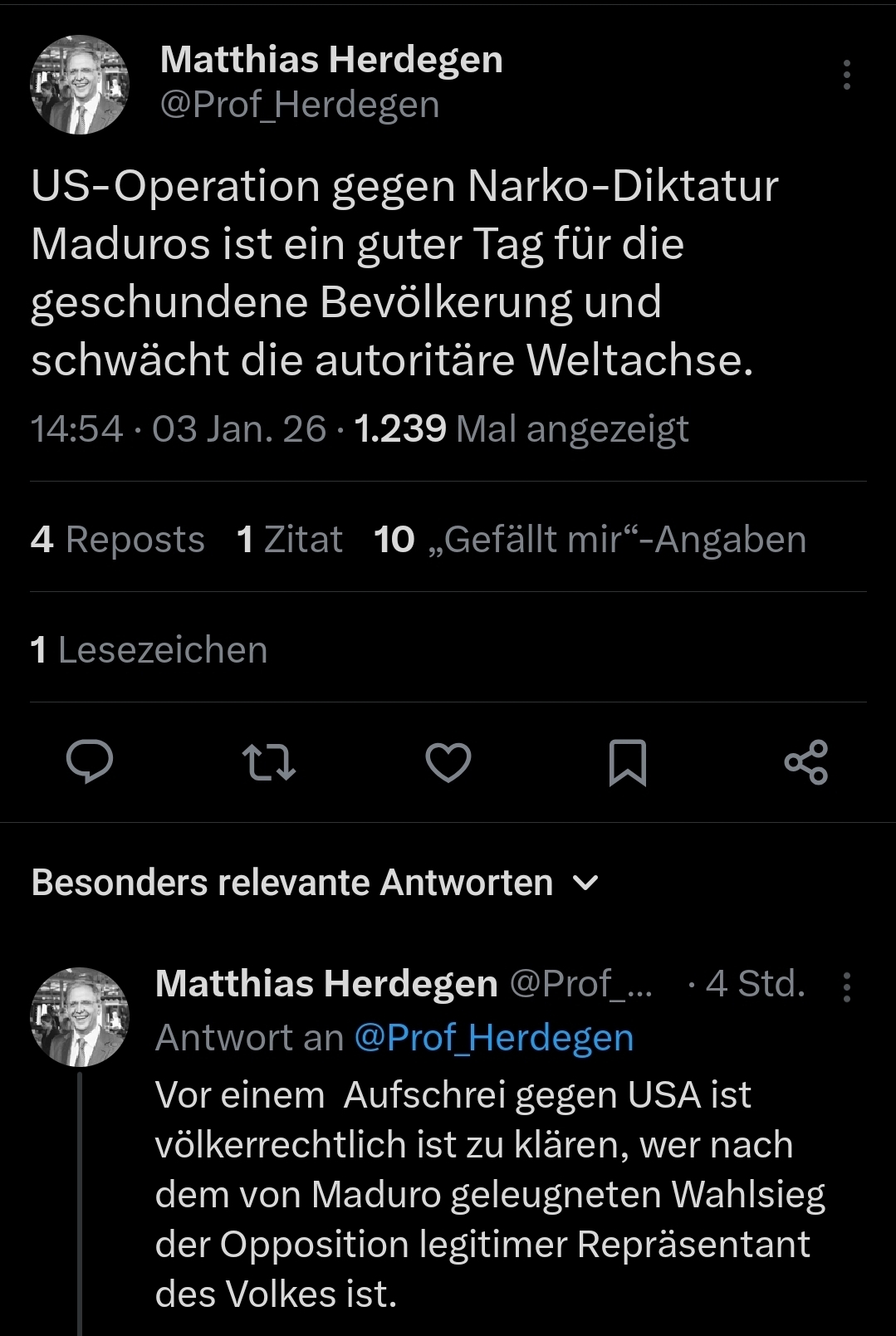The image size is (896, 1336).
Task: Share the post
Action: 806,761
